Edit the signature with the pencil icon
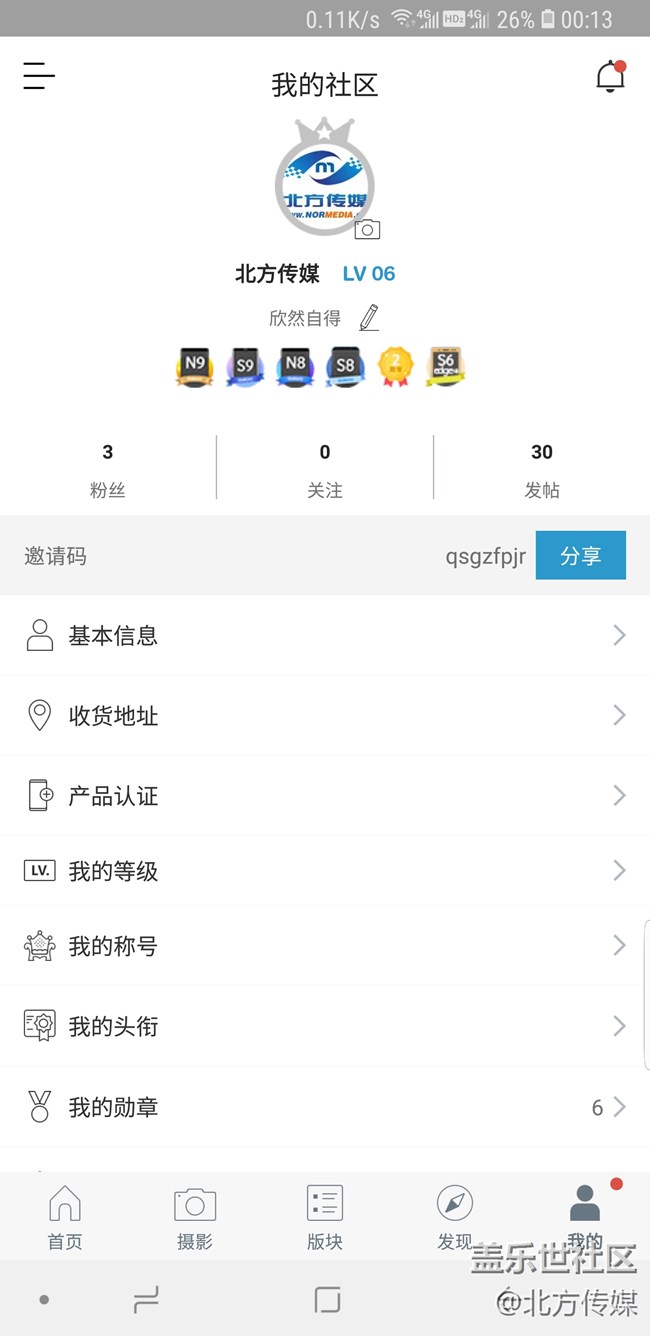This screenshot has height=1336, width=650. click(369, 318)
